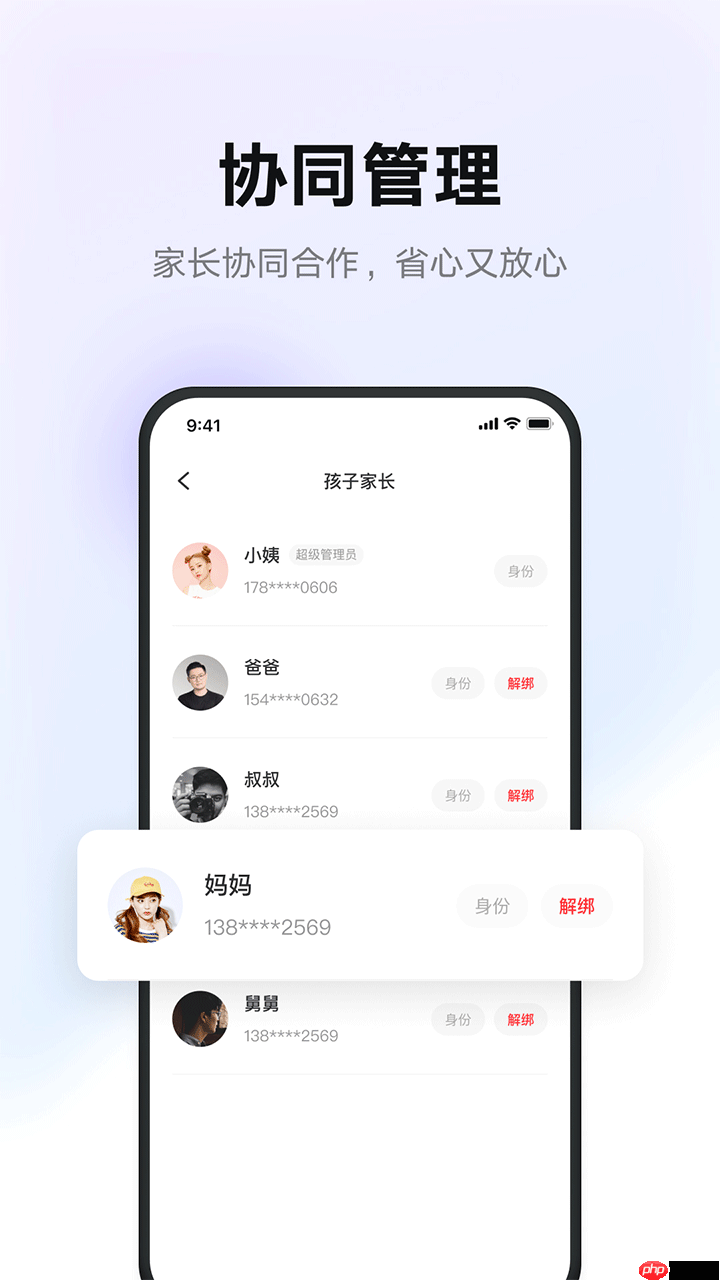This screenshot has height=1280, width=720.
Task: Tap the cellular signal icon in the status bar
Action: click(487, 424)
